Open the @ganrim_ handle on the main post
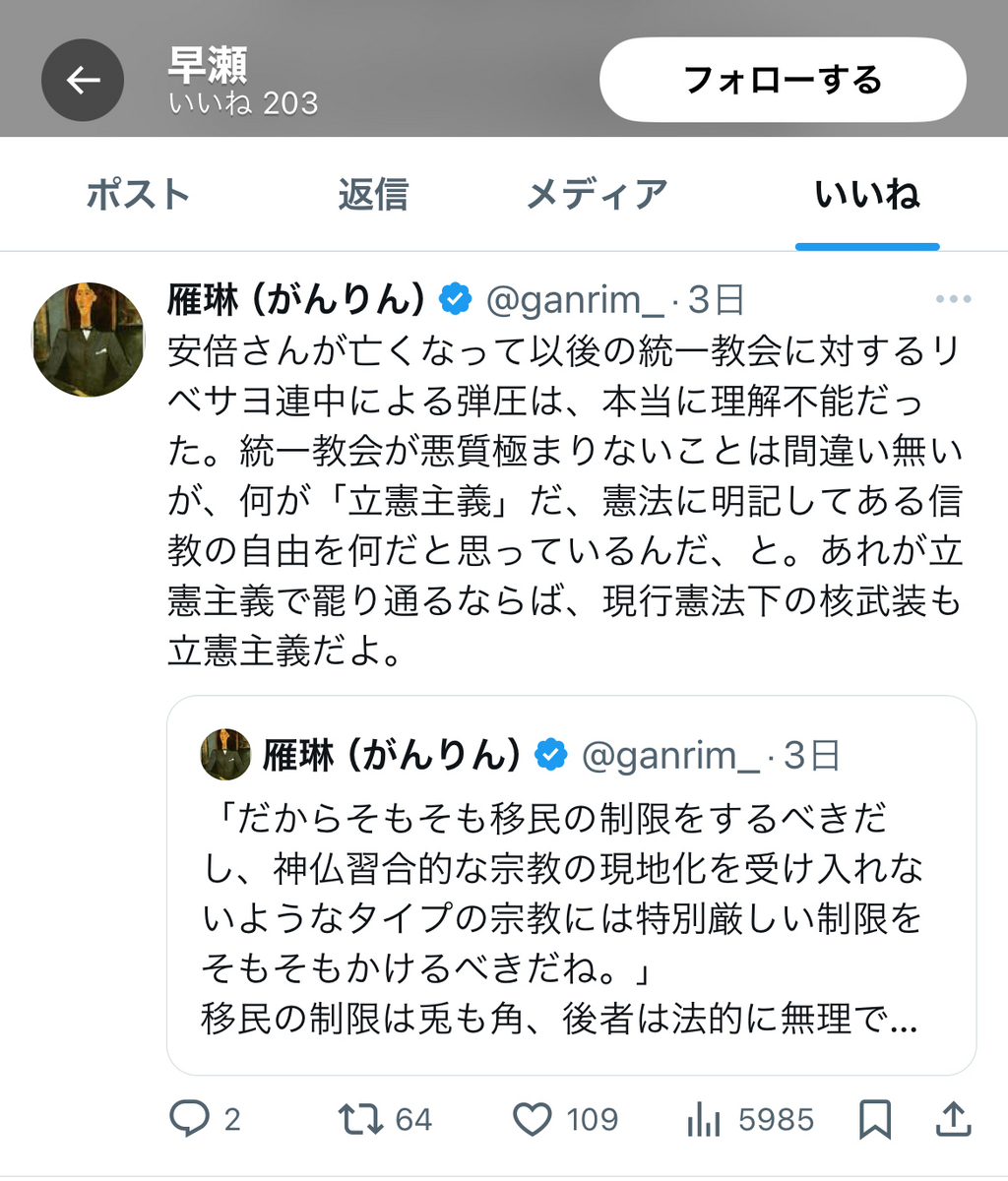This screenshot has height=1181, width=1008. coord(575,300)
